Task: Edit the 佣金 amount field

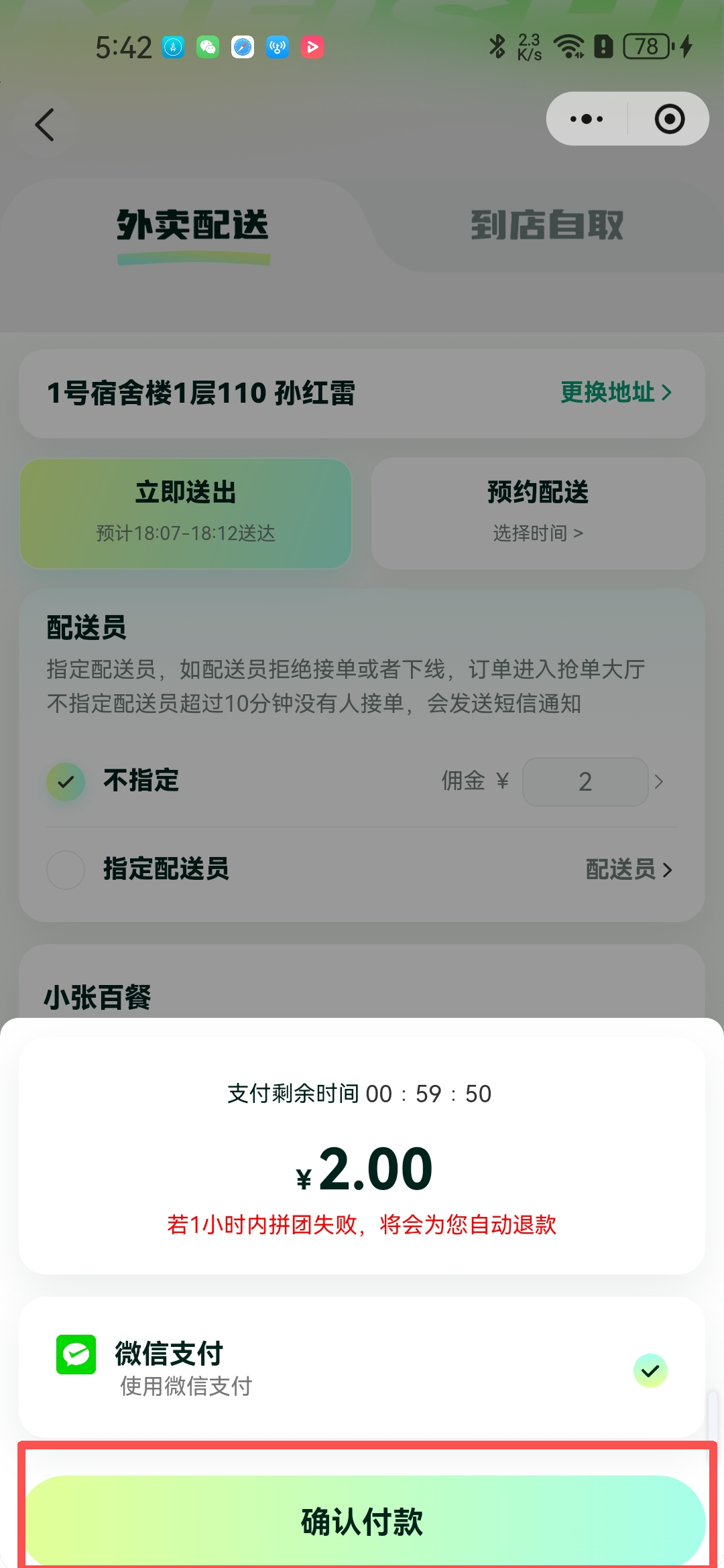Action: [x=585, y=781]
